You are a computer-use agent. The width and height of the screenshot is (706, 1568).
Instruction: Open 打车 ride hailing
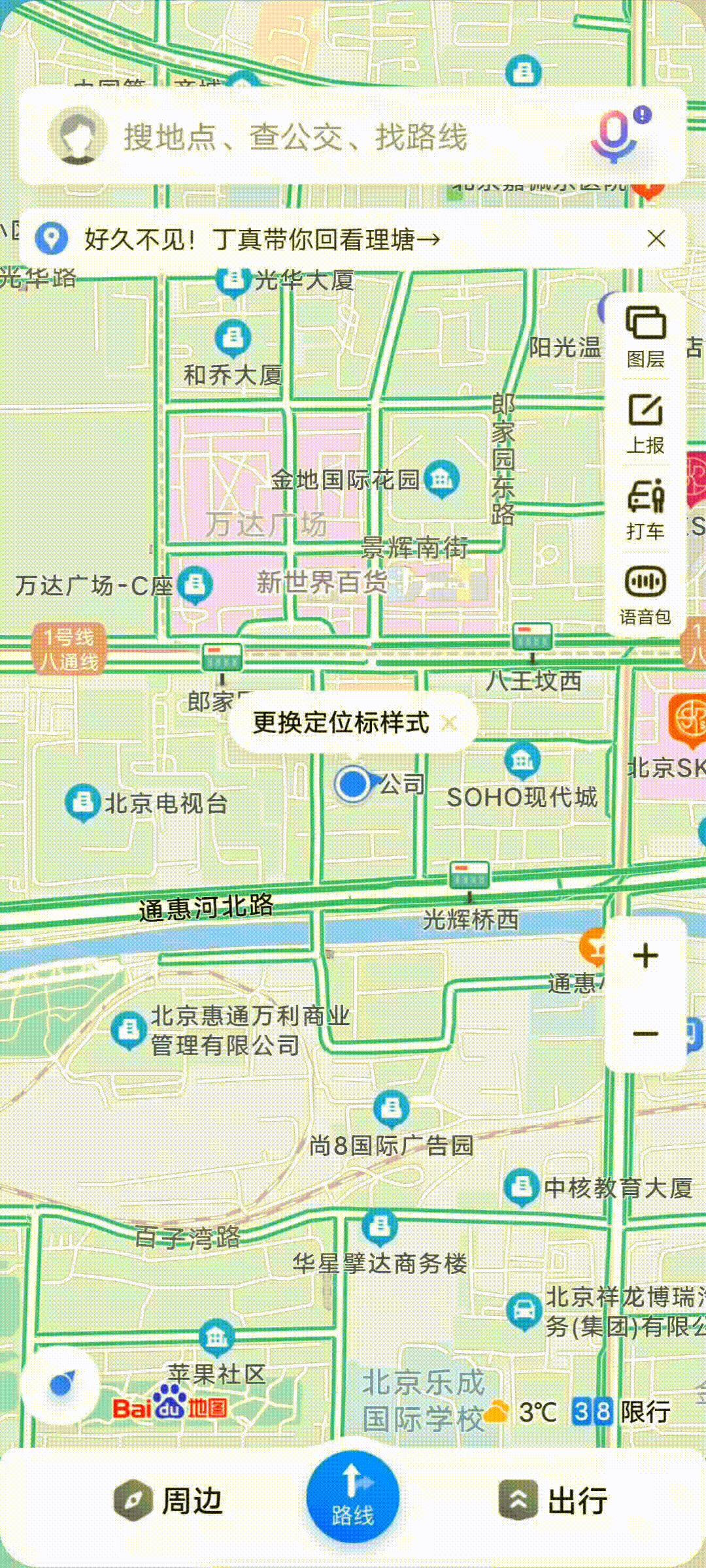click(645, 509)
